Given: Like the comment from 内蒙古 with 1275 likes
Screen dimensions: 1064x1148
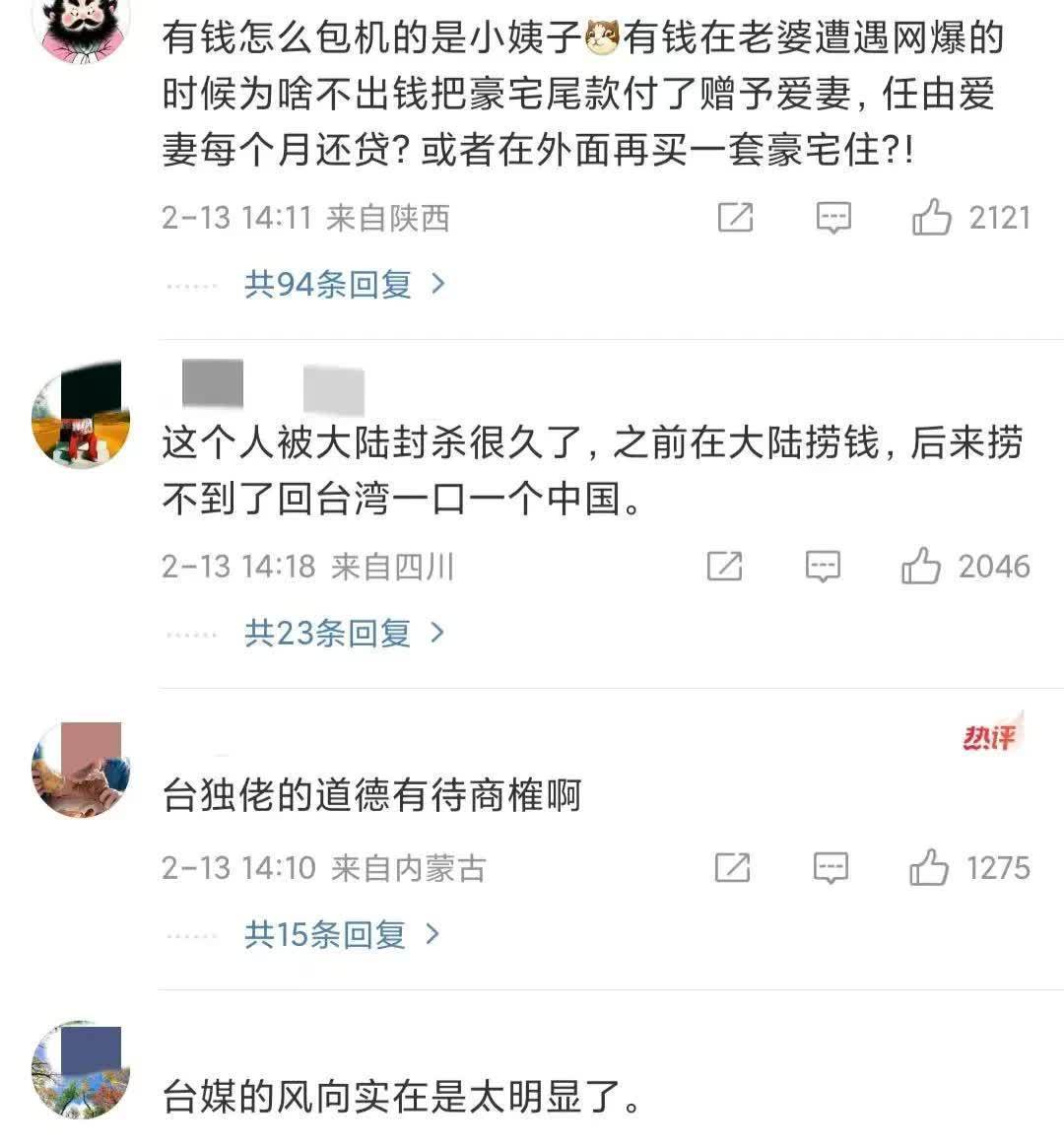Looking at the screenshot, I should [929, 868].
